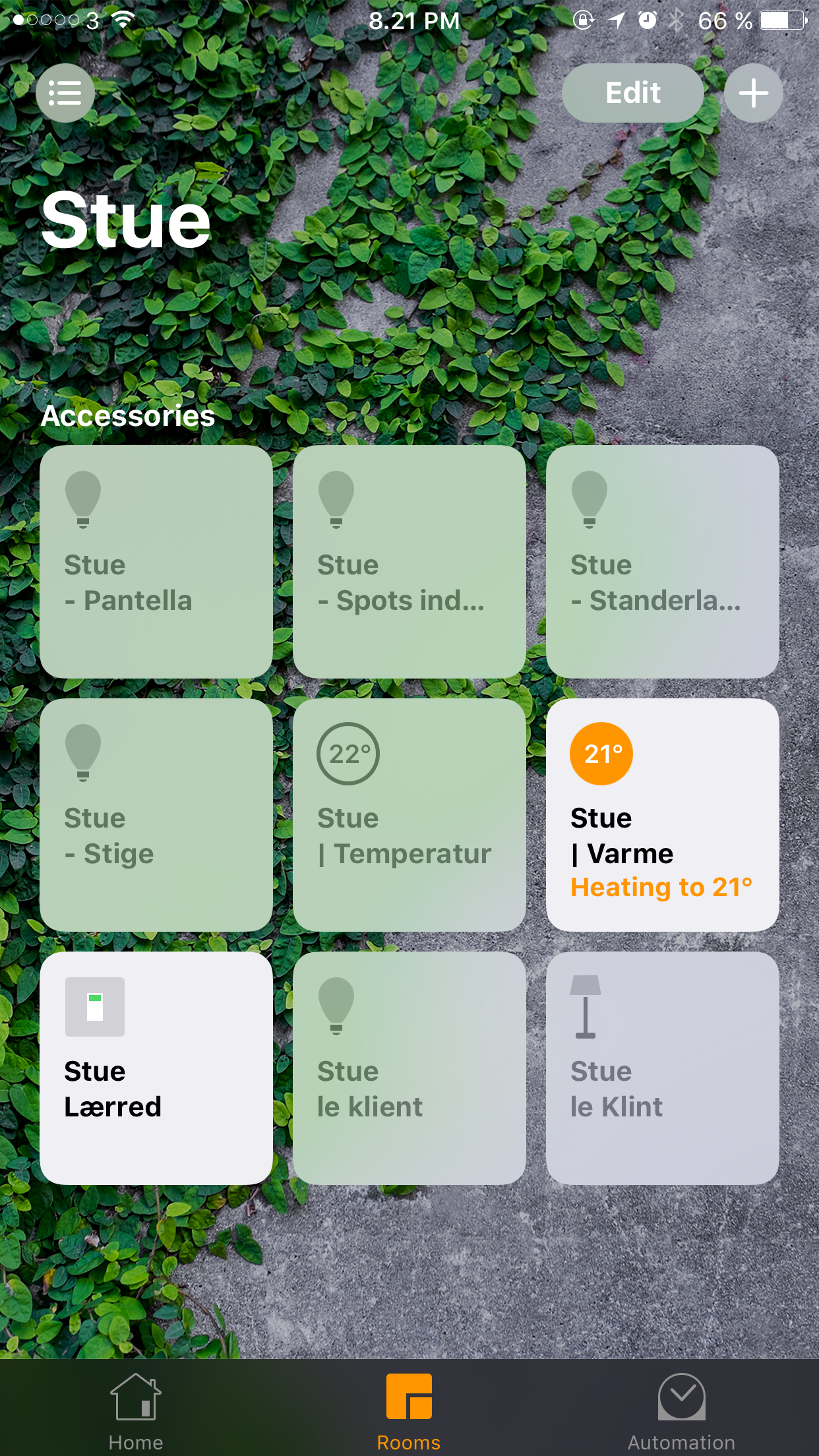Switch to the Home tab
819x1456 pixels.
coord(136,1411)
